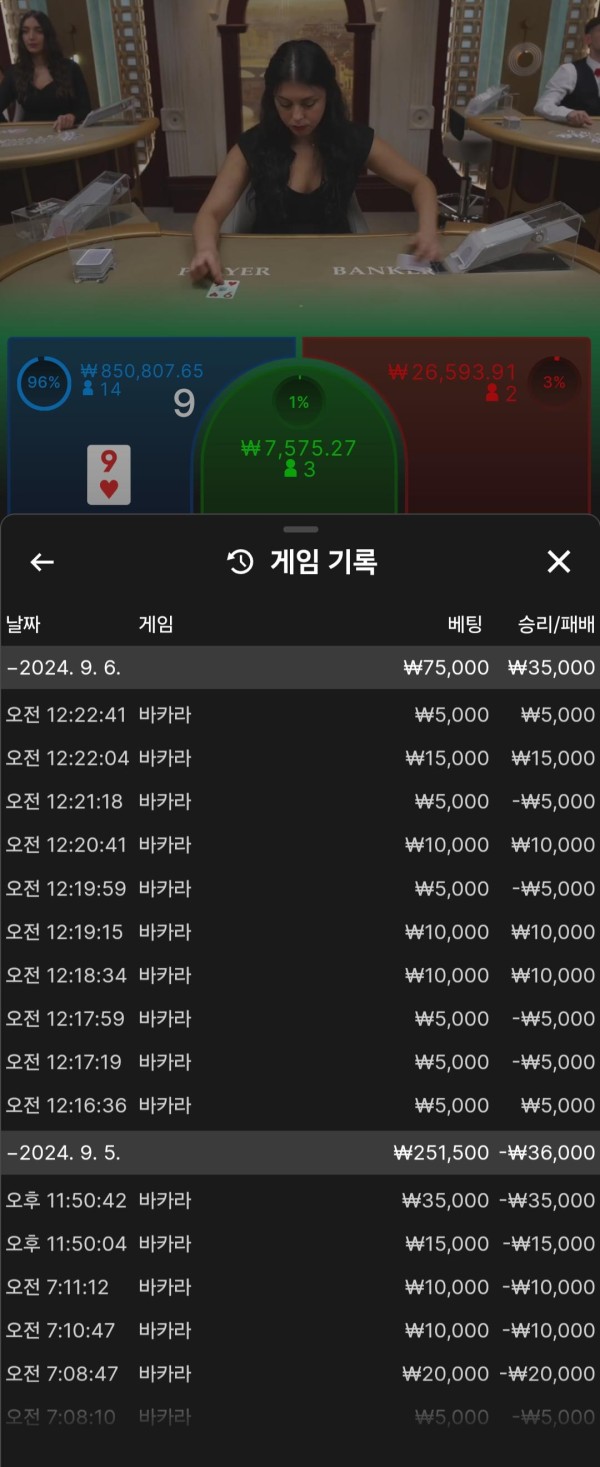Viewport: 600px width, 1467px height.
Task: Select the 오전 12:17:59 바카라 record
Action: [300, 1018]
